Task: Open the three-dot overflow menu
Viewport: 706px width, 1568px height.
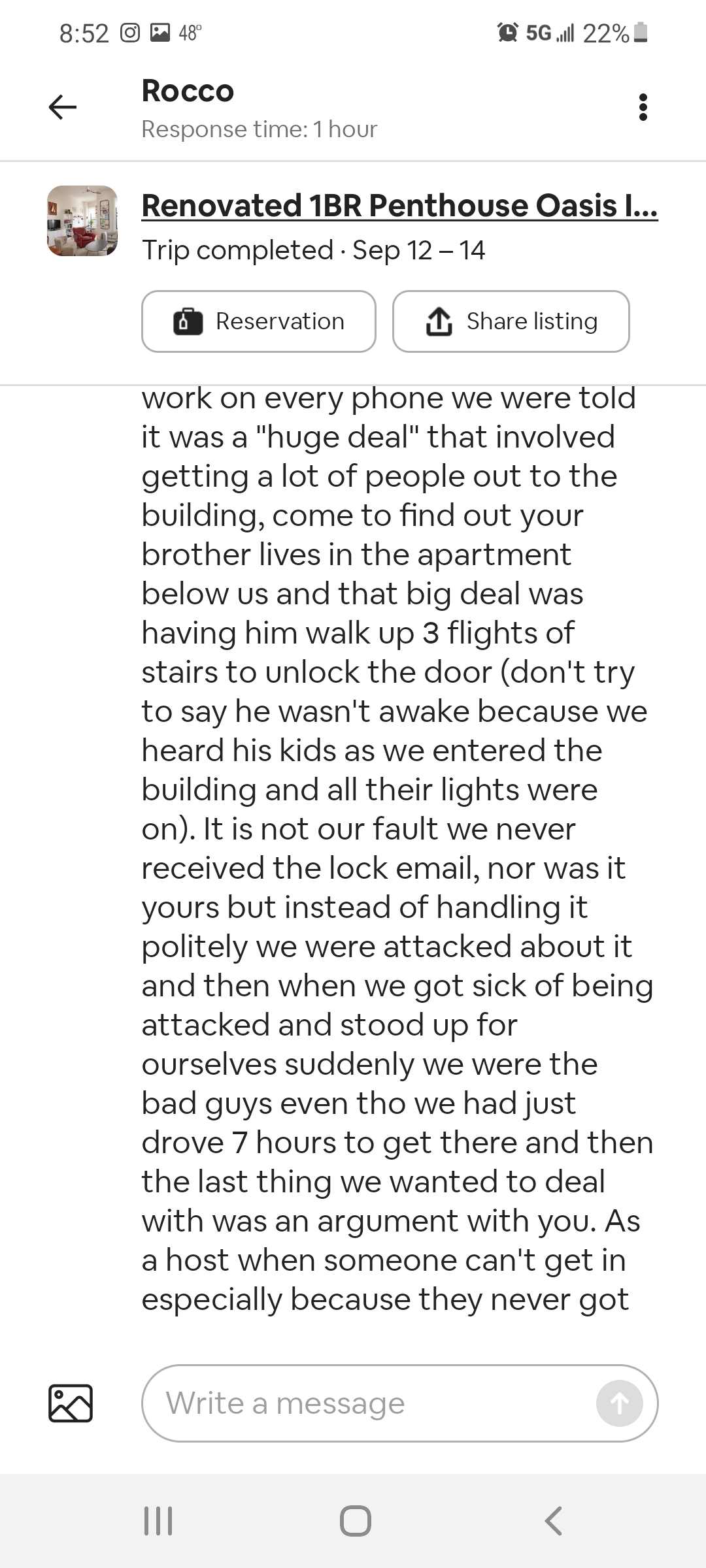Action: pos(643,107)
